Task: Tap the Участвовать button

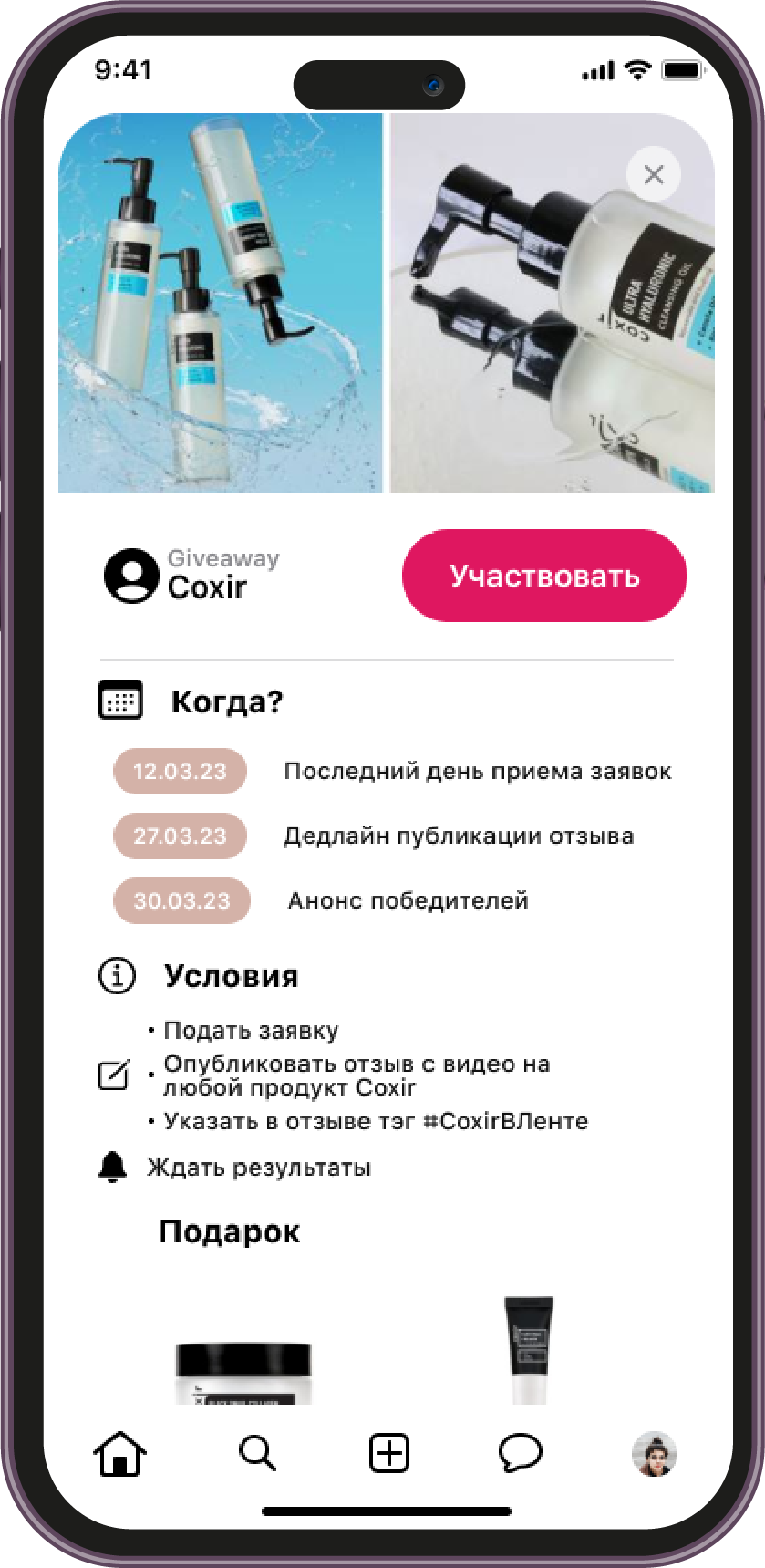Action: coord(544,576)
